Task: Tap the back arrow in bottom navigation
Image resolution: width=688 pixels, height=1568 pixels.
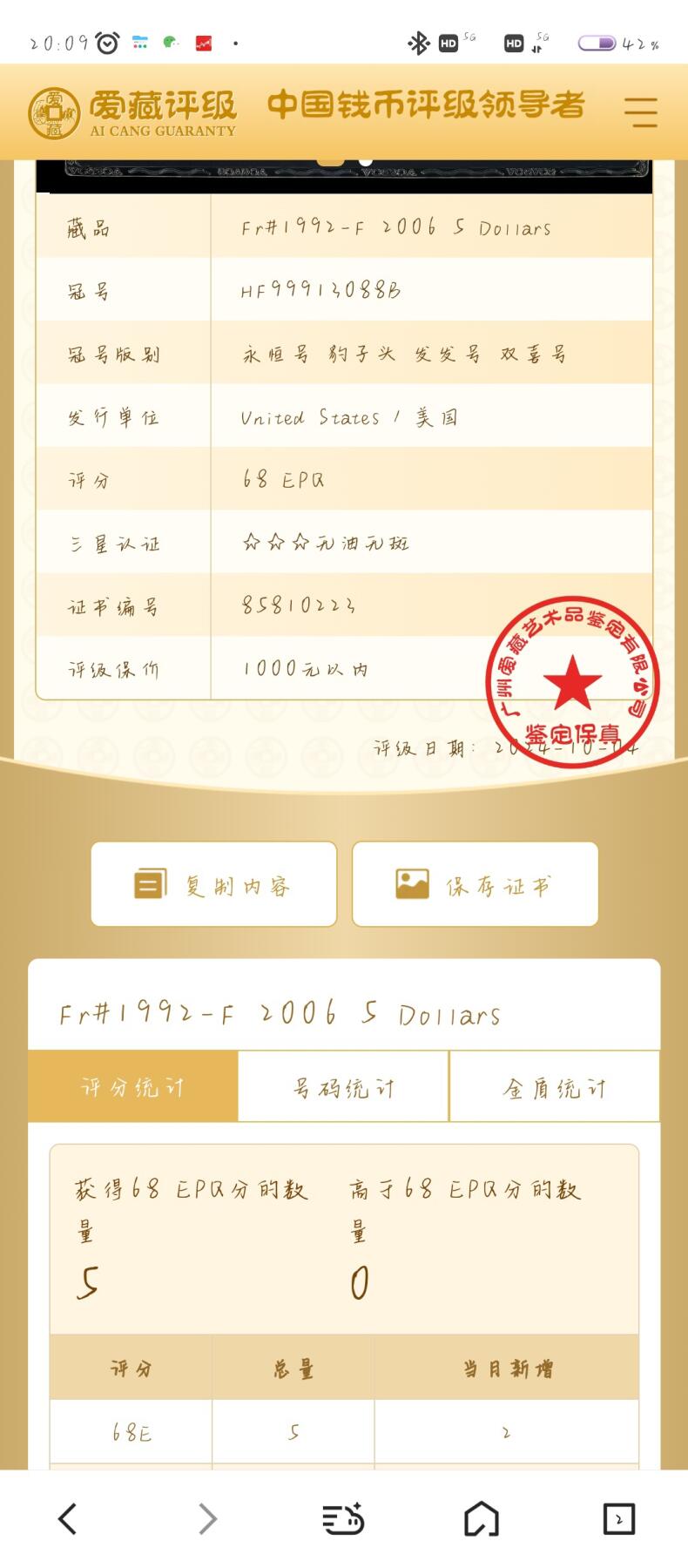Action: coord(69,1520)
